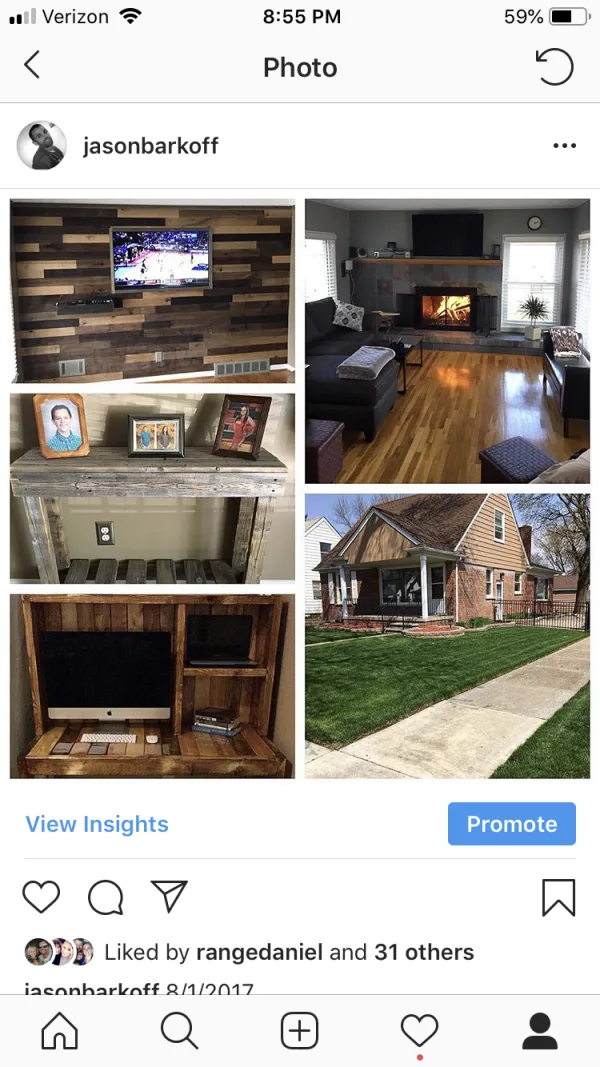Switch to the Search tab
600x1067 pixels.
point(179,1030)
